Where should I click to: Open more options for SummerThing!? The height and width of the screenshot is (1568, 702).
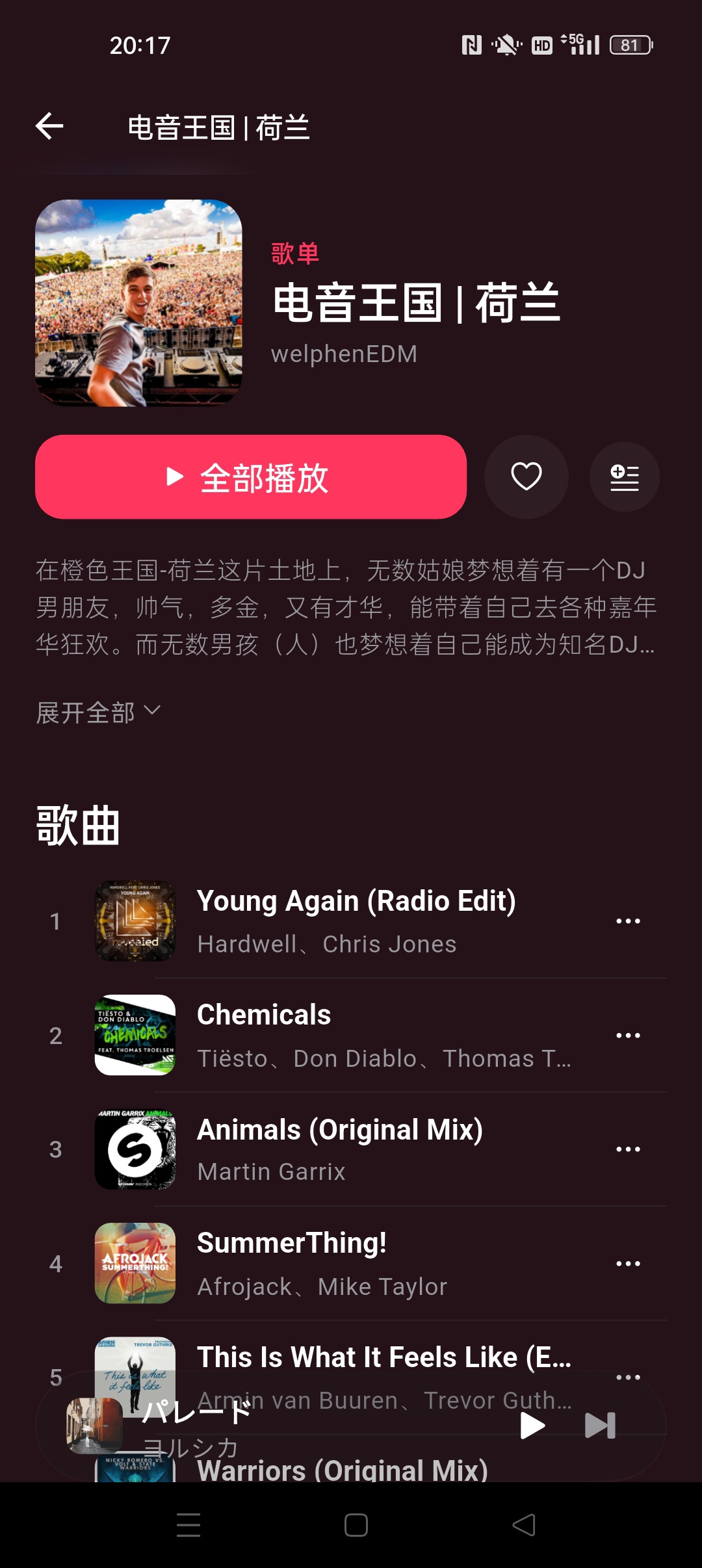(628, 1264)
